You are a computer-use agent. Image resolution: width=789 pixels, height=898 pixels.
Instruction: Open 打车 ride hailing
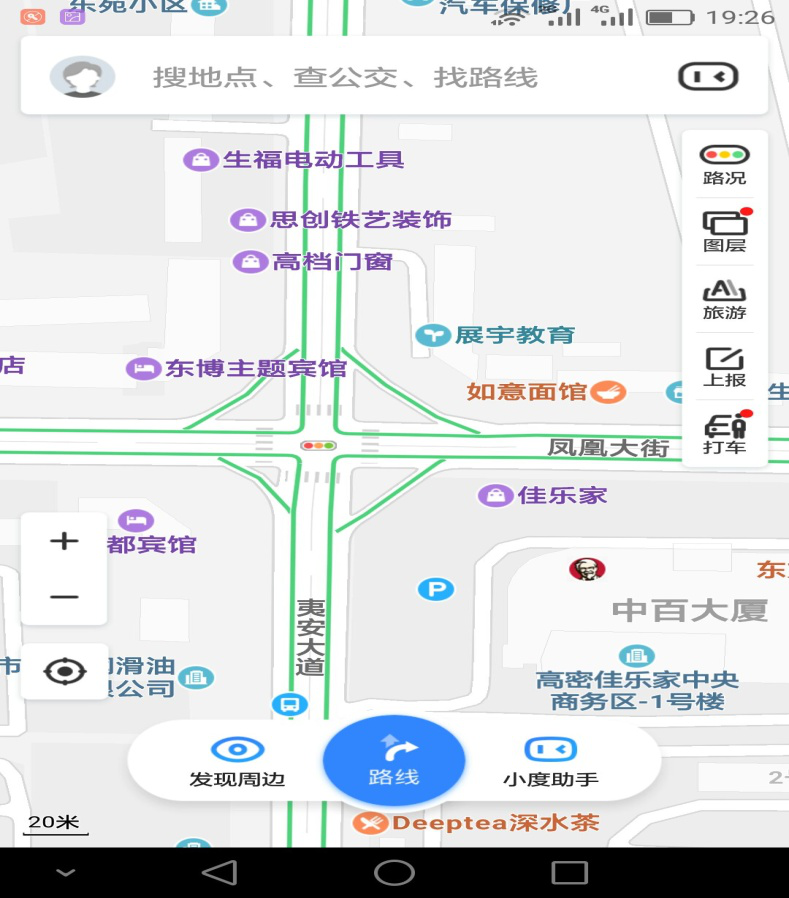[724, 434]
